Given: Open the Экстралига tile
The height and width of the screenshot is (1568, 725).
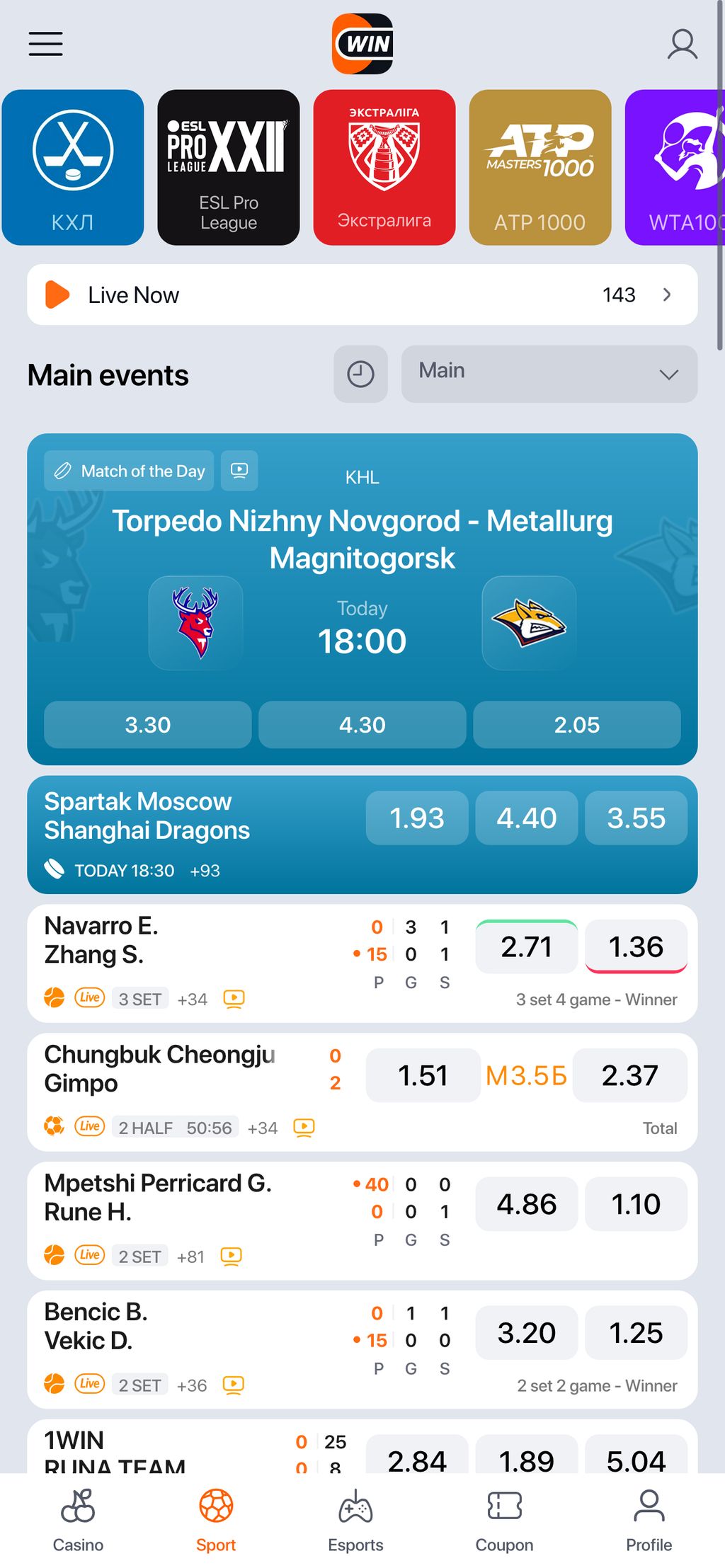Looking at the screenshot, I should (x=384, y=168).
